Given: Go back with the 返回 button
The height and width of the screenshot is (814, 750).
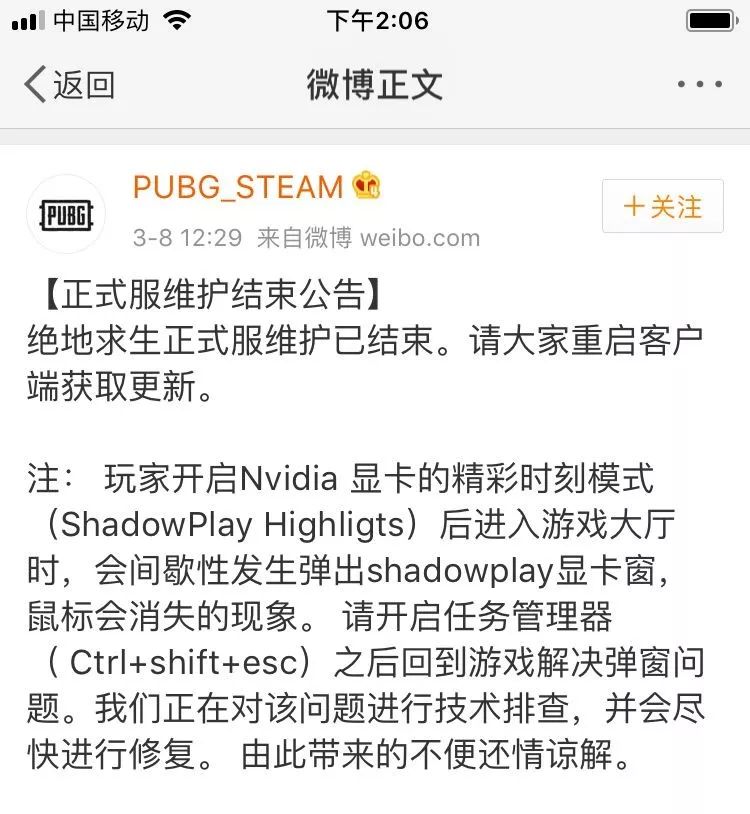Looking at the screenshot, I should 69,85.
